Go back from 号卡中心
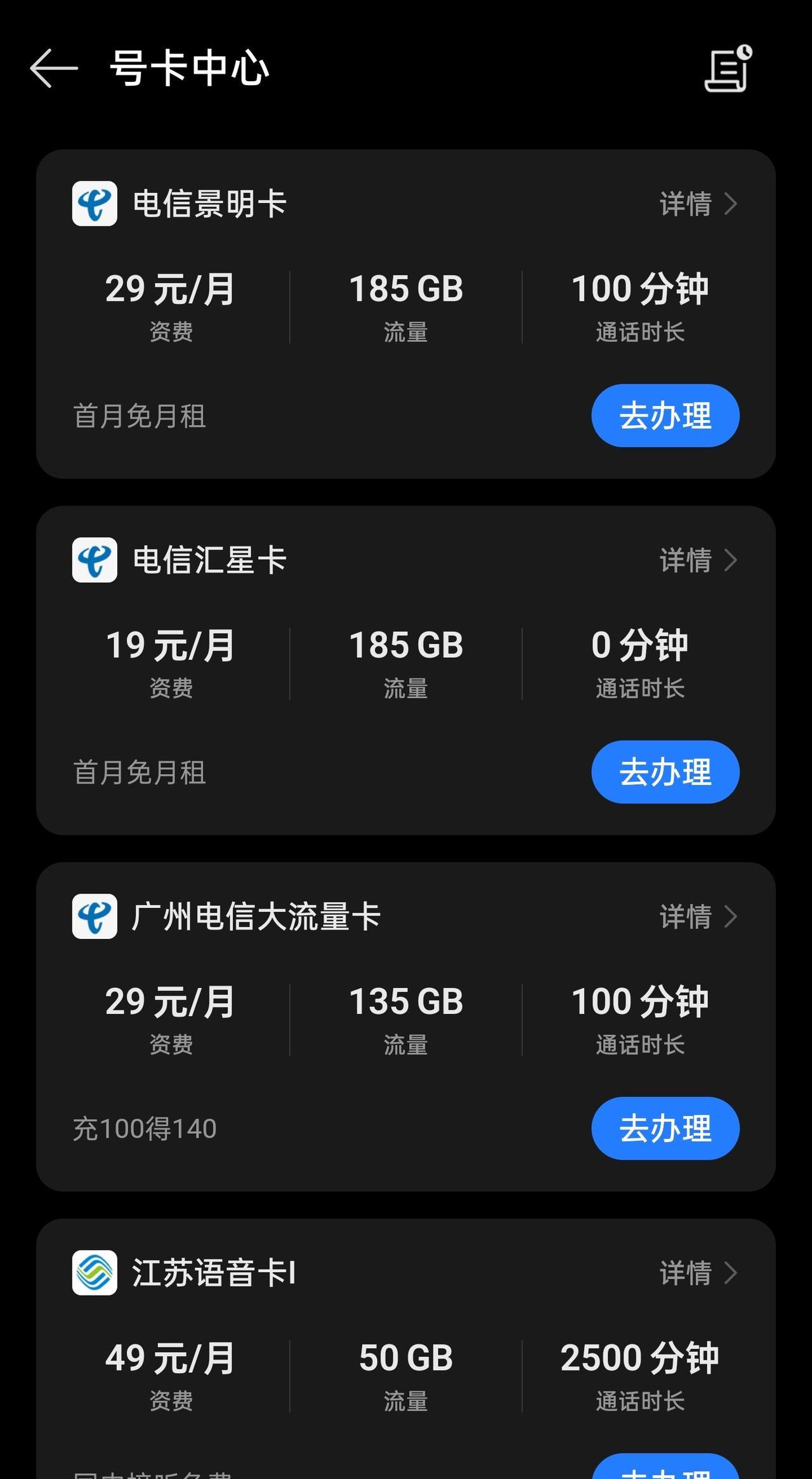The width and height of the screenshot is (812, 1479). point(54,68)
